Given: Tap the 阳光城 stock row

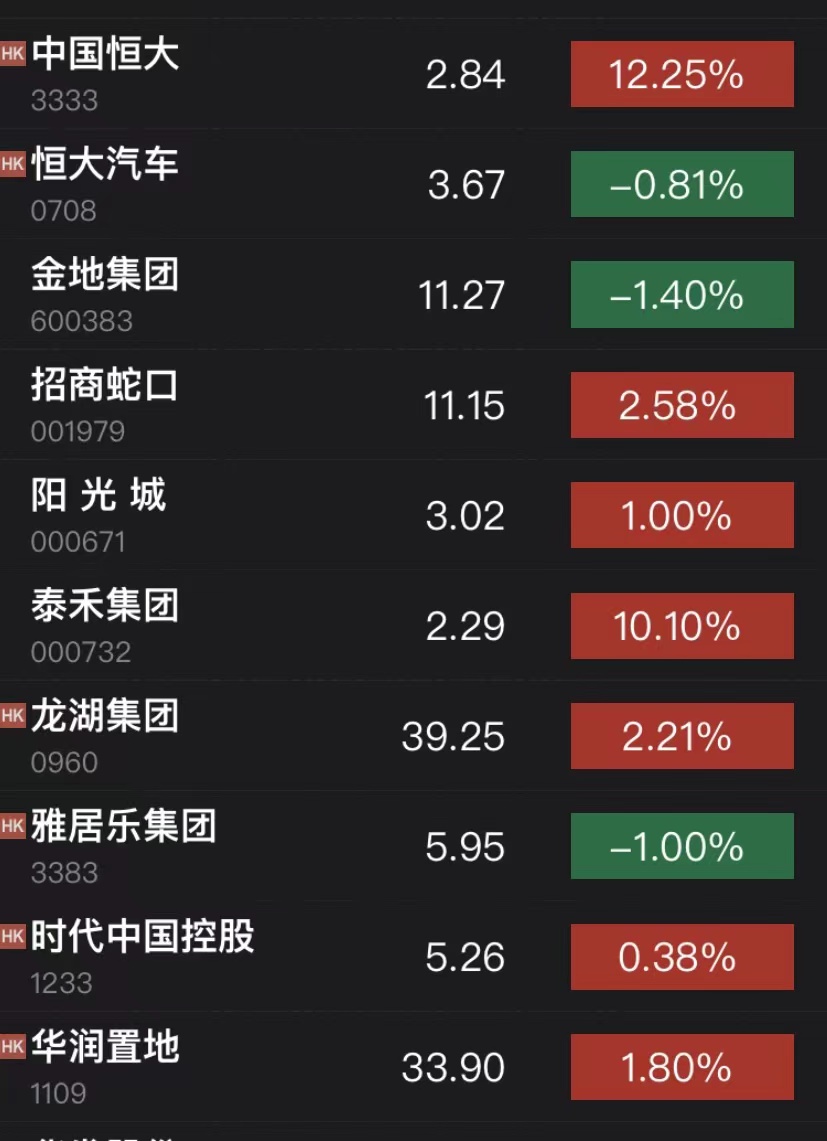Looking at the screenshot, I should [99, 496].
